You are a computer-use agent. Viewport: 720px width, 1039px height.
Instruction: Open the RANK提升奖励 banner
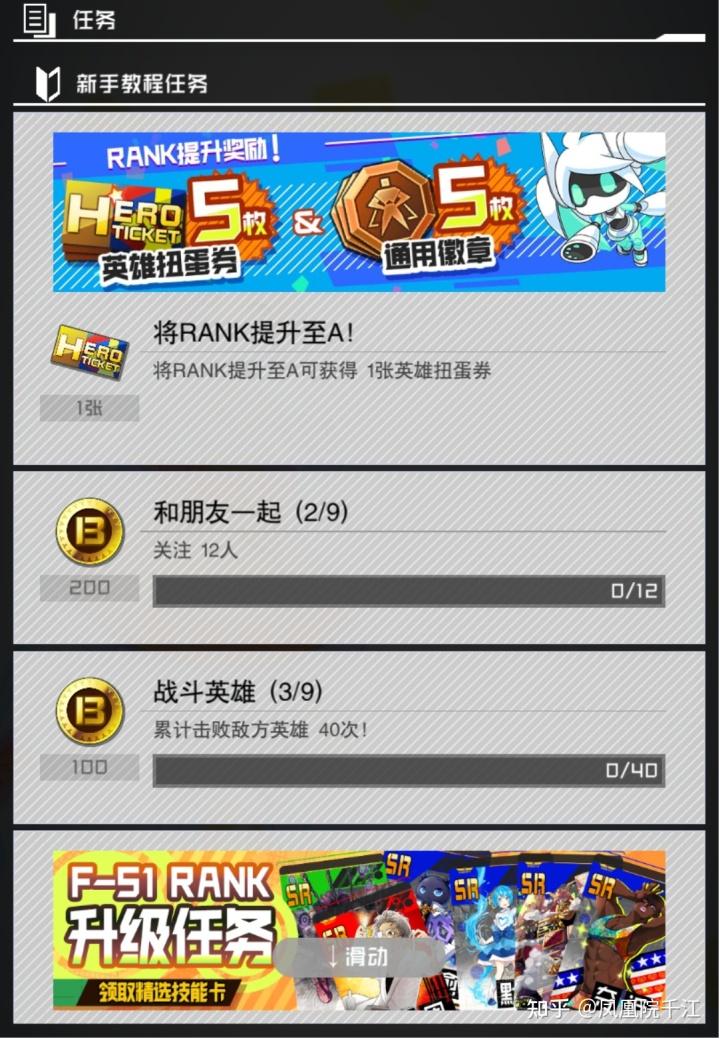(x=358, y=212)
